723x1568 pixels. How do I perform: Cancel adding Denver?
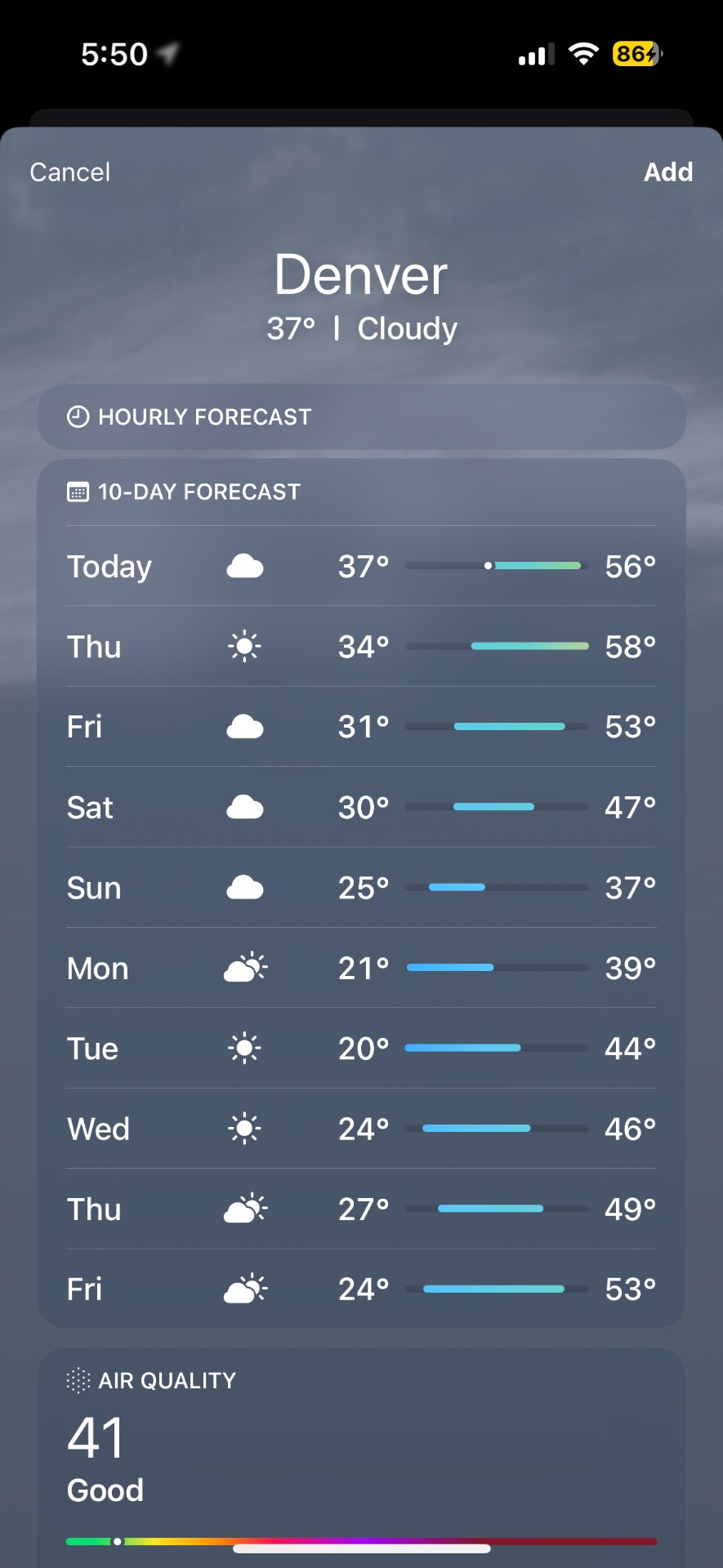pos(69,172)
